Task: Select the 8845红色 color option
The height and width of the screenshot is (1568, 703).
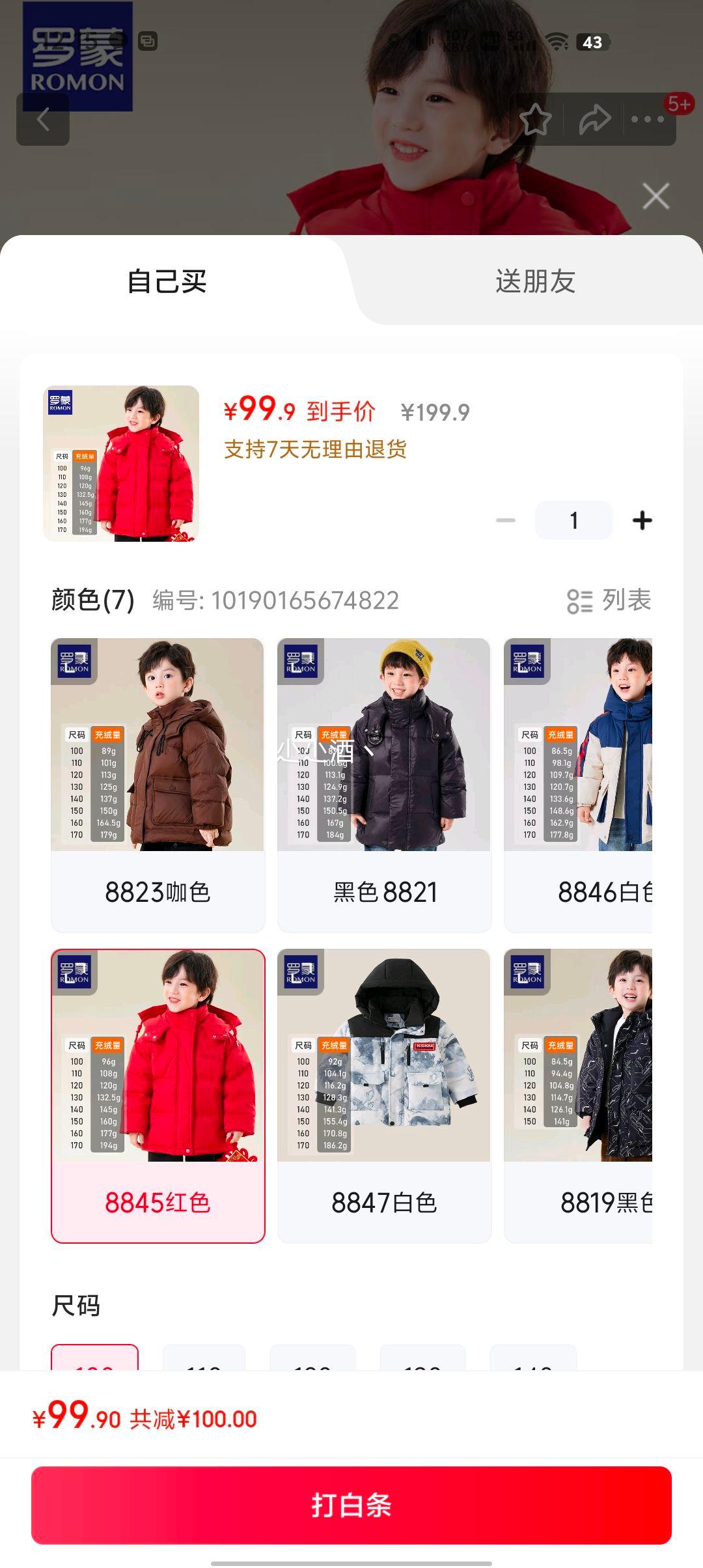Action: point(158,1095)
